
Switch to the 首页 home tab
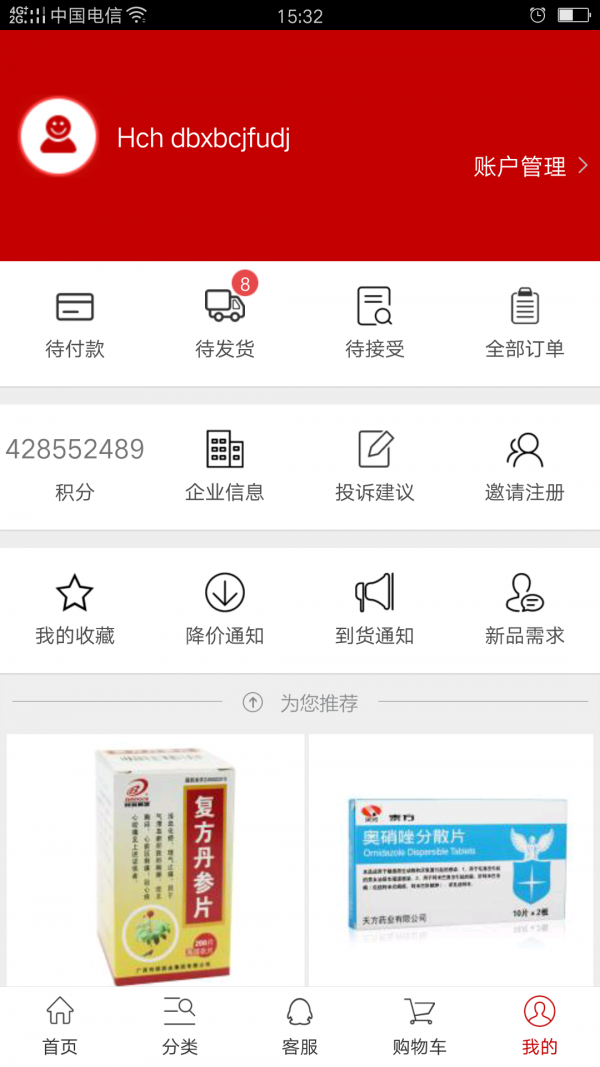[x=60, y=1026]
